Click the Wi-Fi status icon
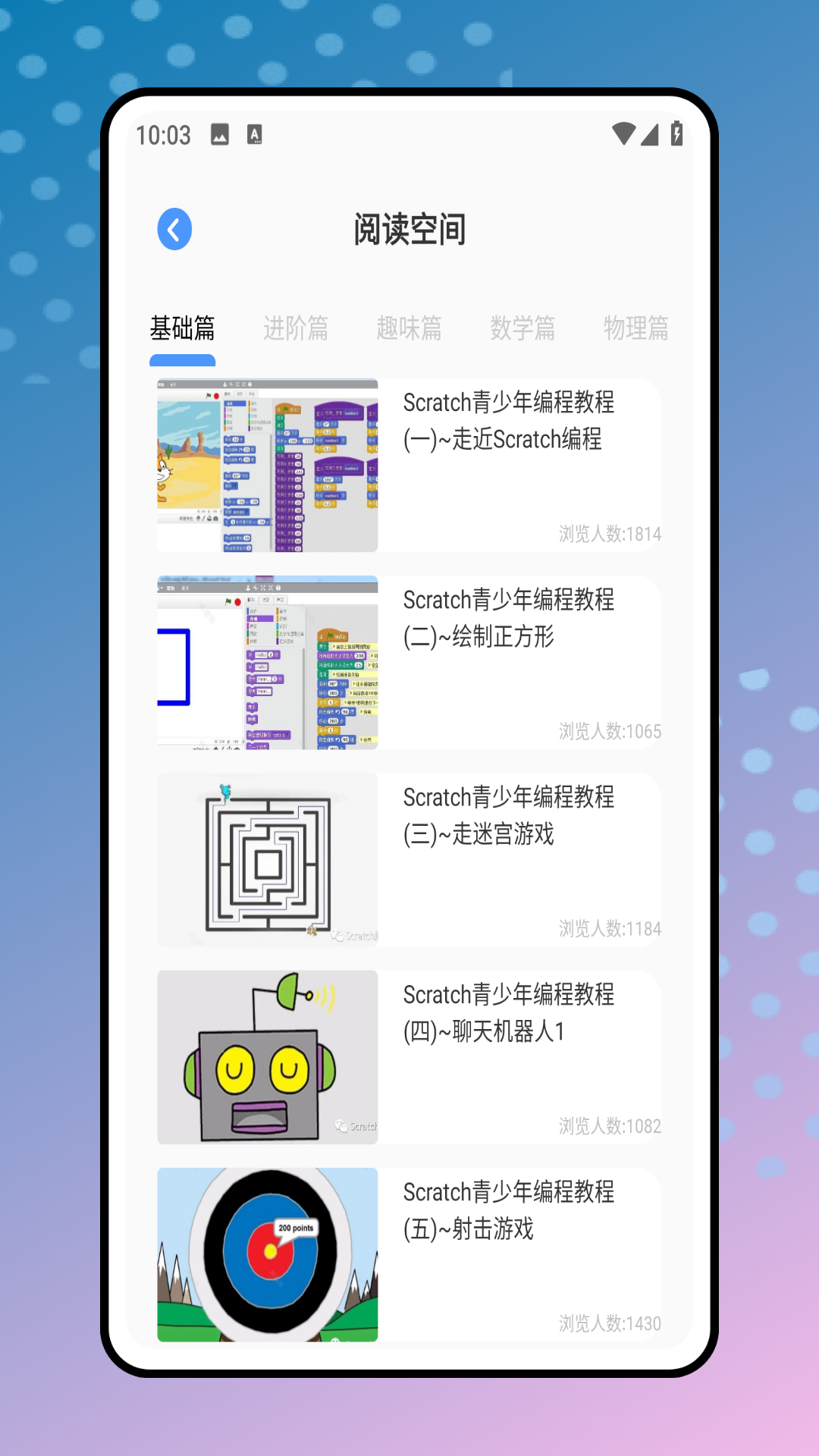 click(623, 133)
